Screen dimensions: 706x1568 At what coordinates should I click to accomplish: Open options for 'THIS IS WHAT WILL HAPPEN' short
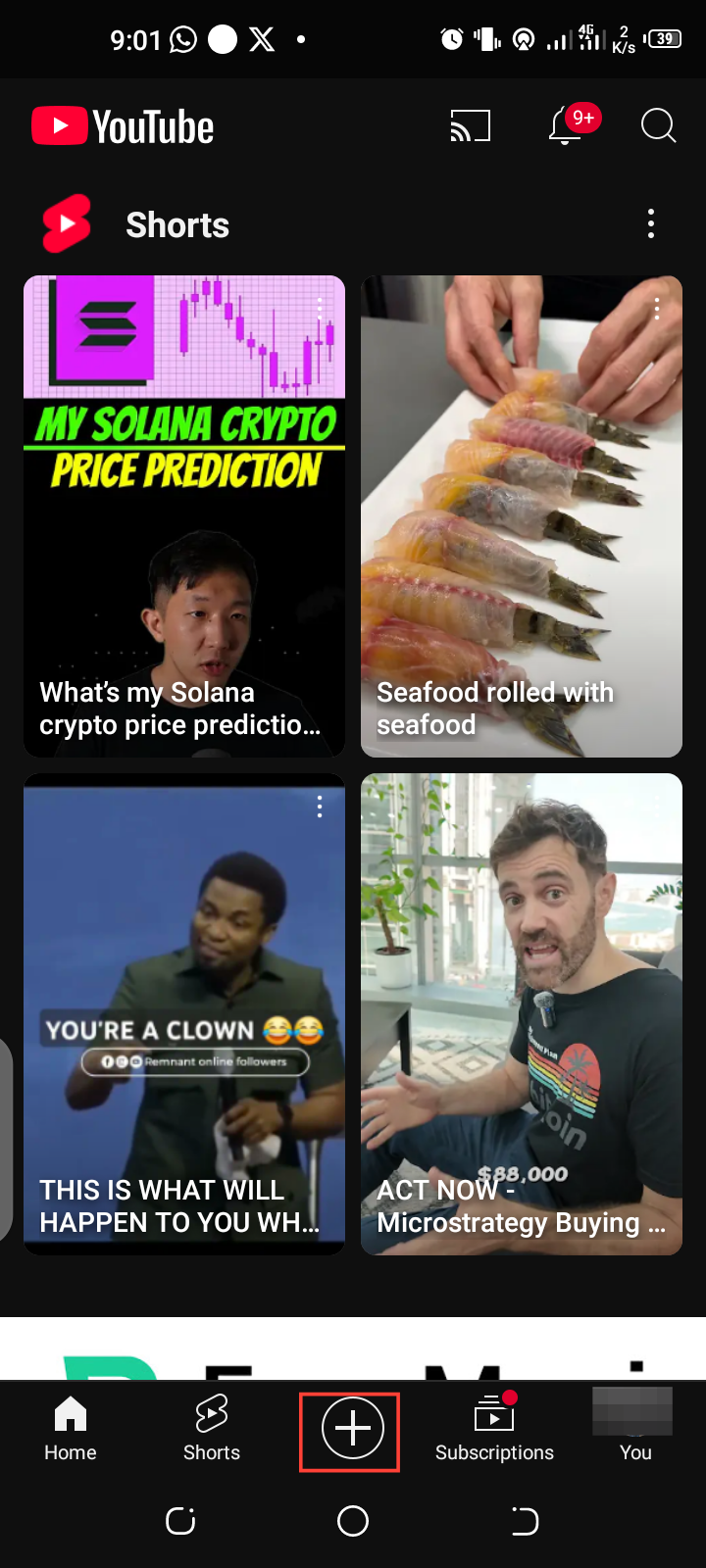coord(320,807)
